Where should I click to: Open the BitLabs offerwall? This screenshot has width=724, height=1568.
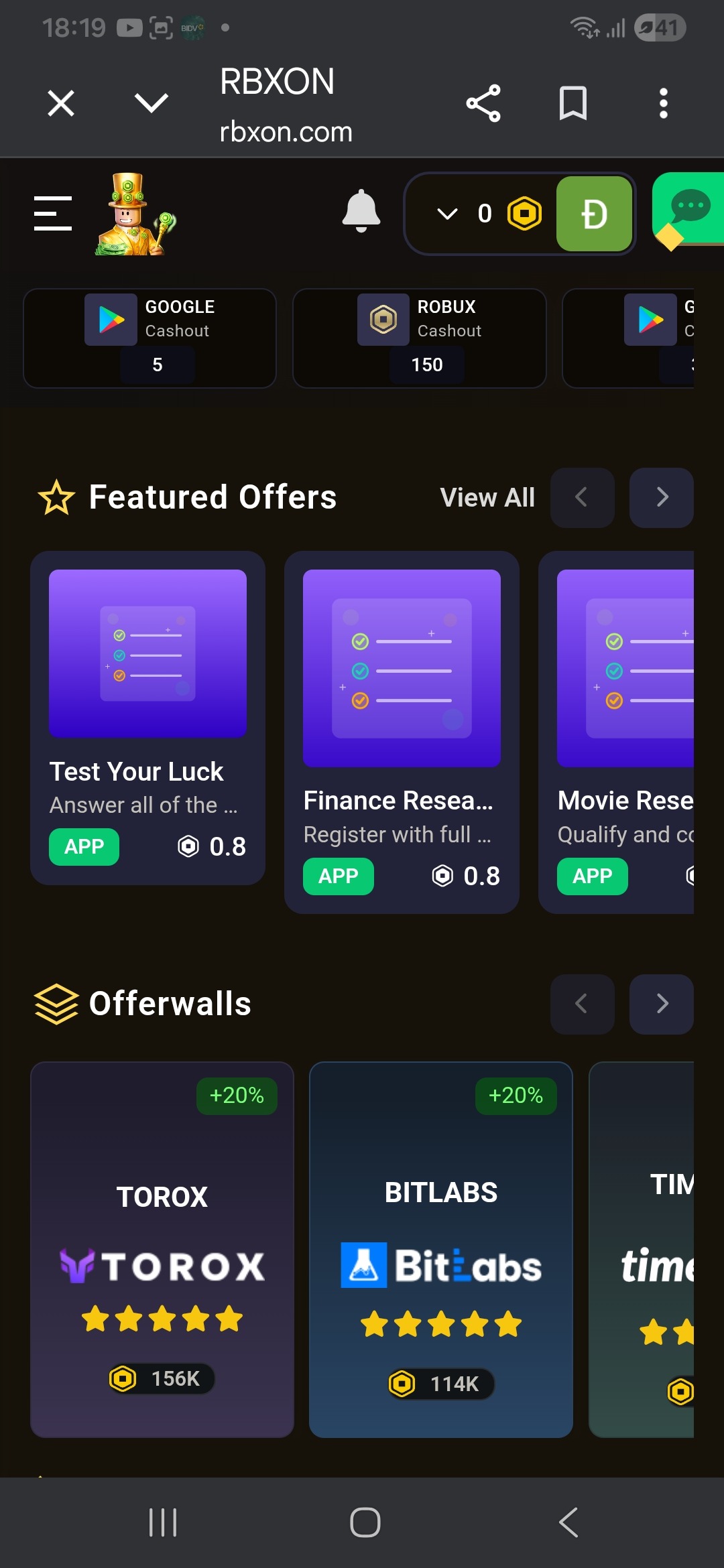[441, 1250]
